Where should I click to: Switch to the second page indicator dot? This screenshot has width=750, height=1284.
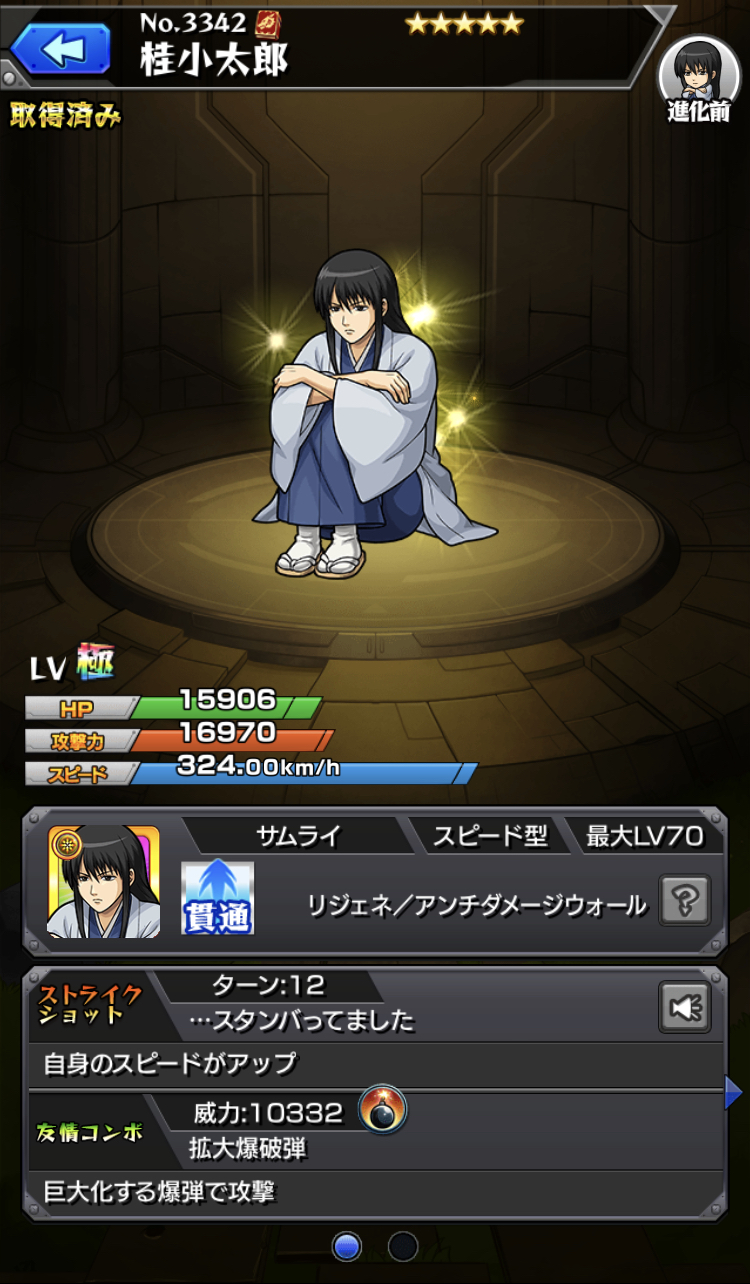403,1246
